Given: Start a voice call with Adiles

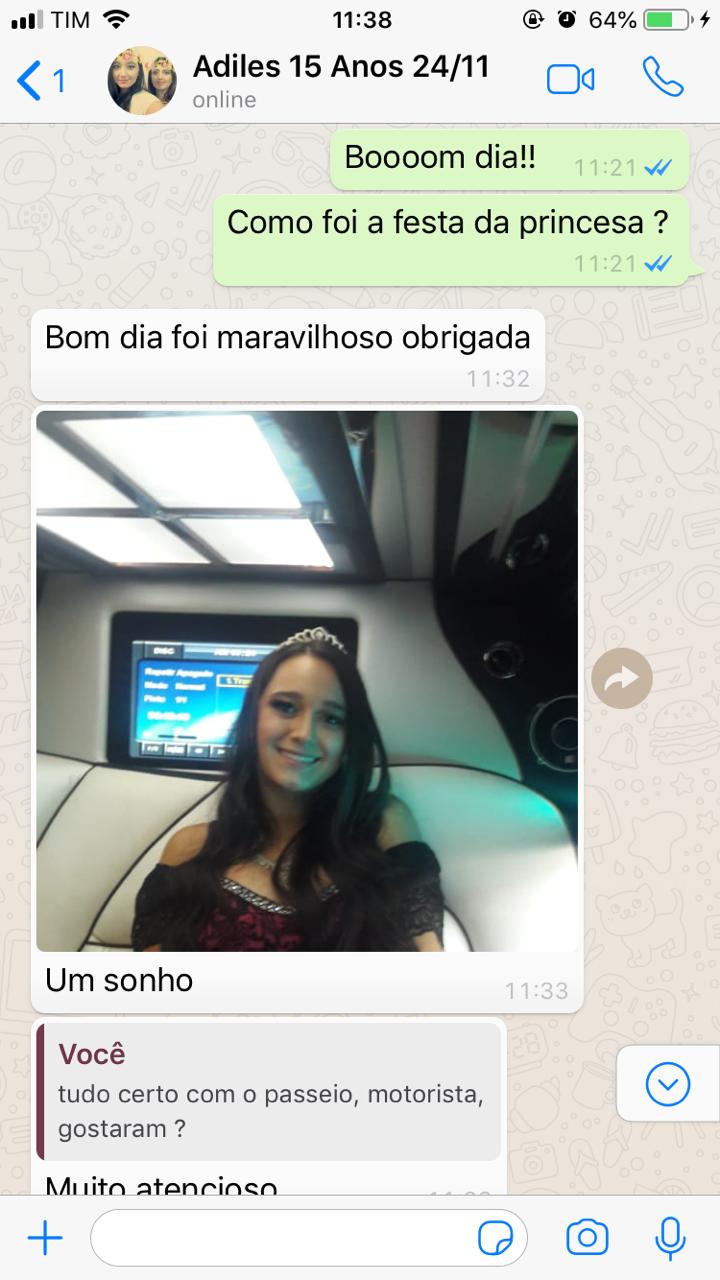Looking at the screenshot, I should click(662, 78).
